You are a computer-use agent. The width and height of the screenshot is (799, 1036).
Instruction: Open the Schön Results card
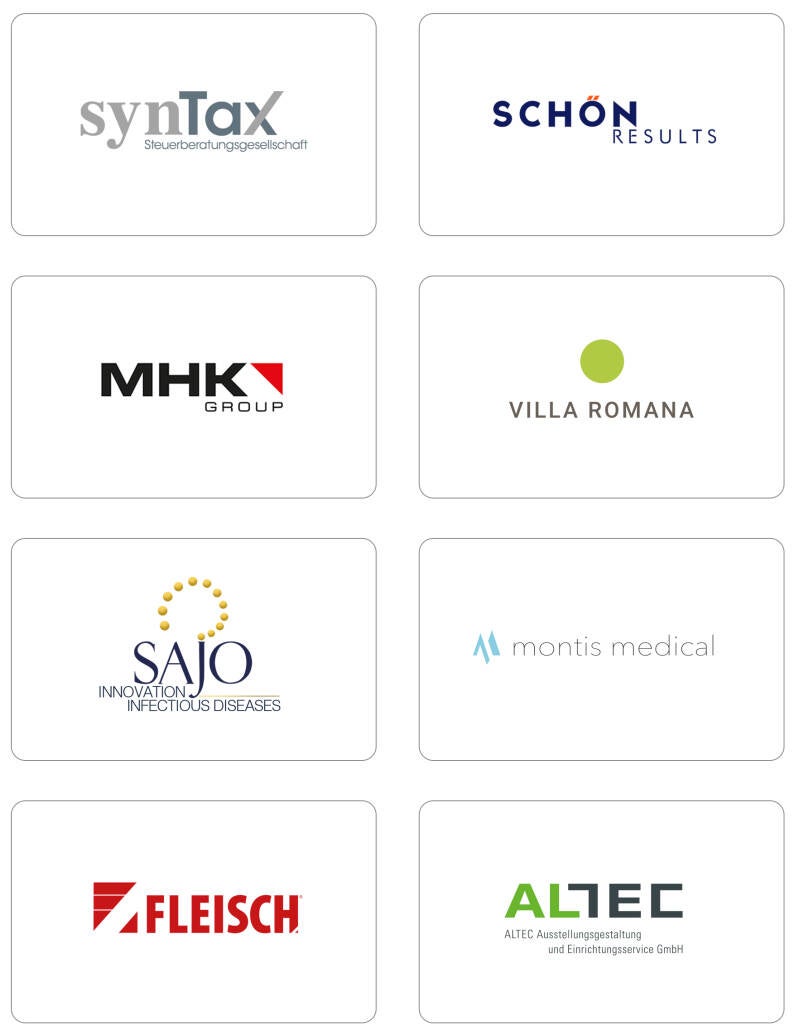[x=601, y=124]
